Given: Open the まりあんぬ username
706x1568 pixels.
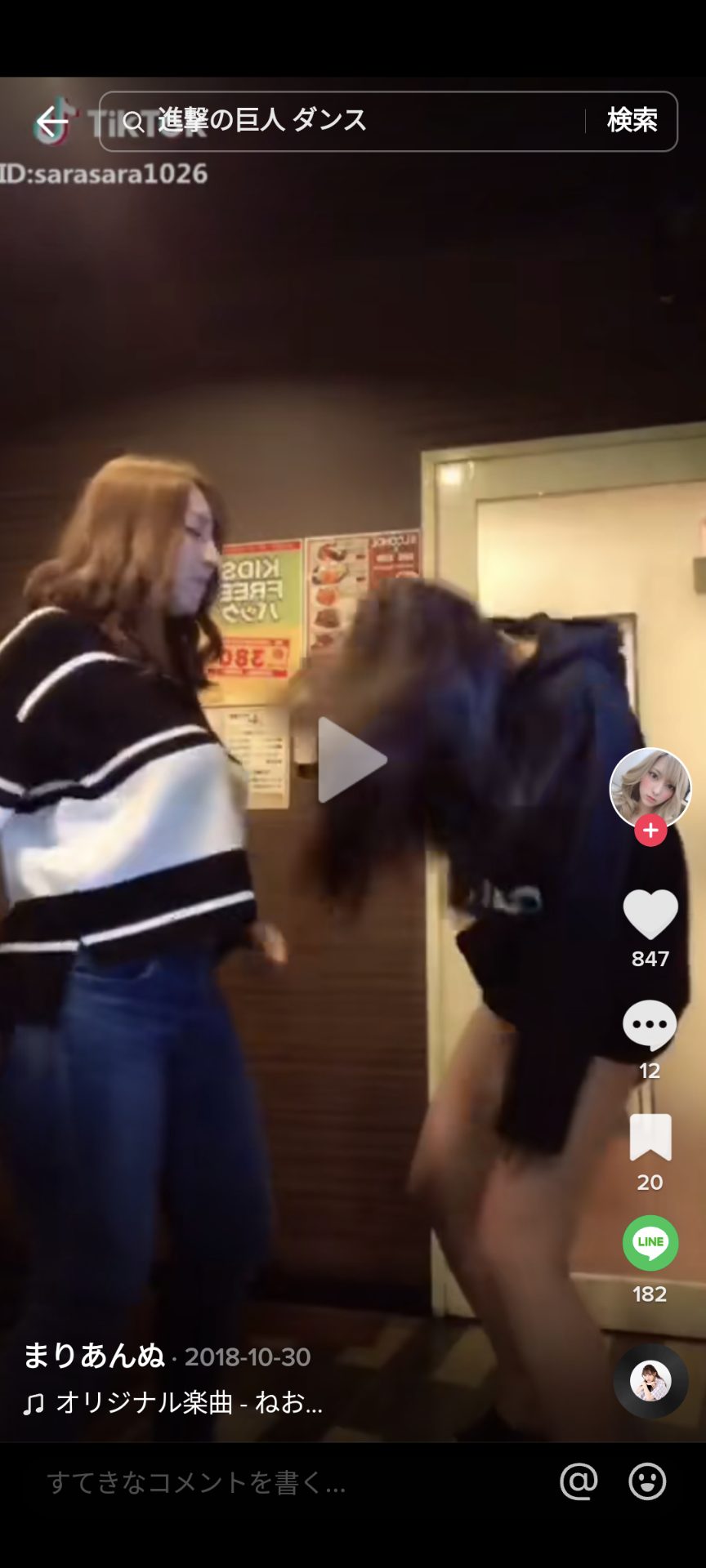Looking at the screenshot, I should (94, 1356).
